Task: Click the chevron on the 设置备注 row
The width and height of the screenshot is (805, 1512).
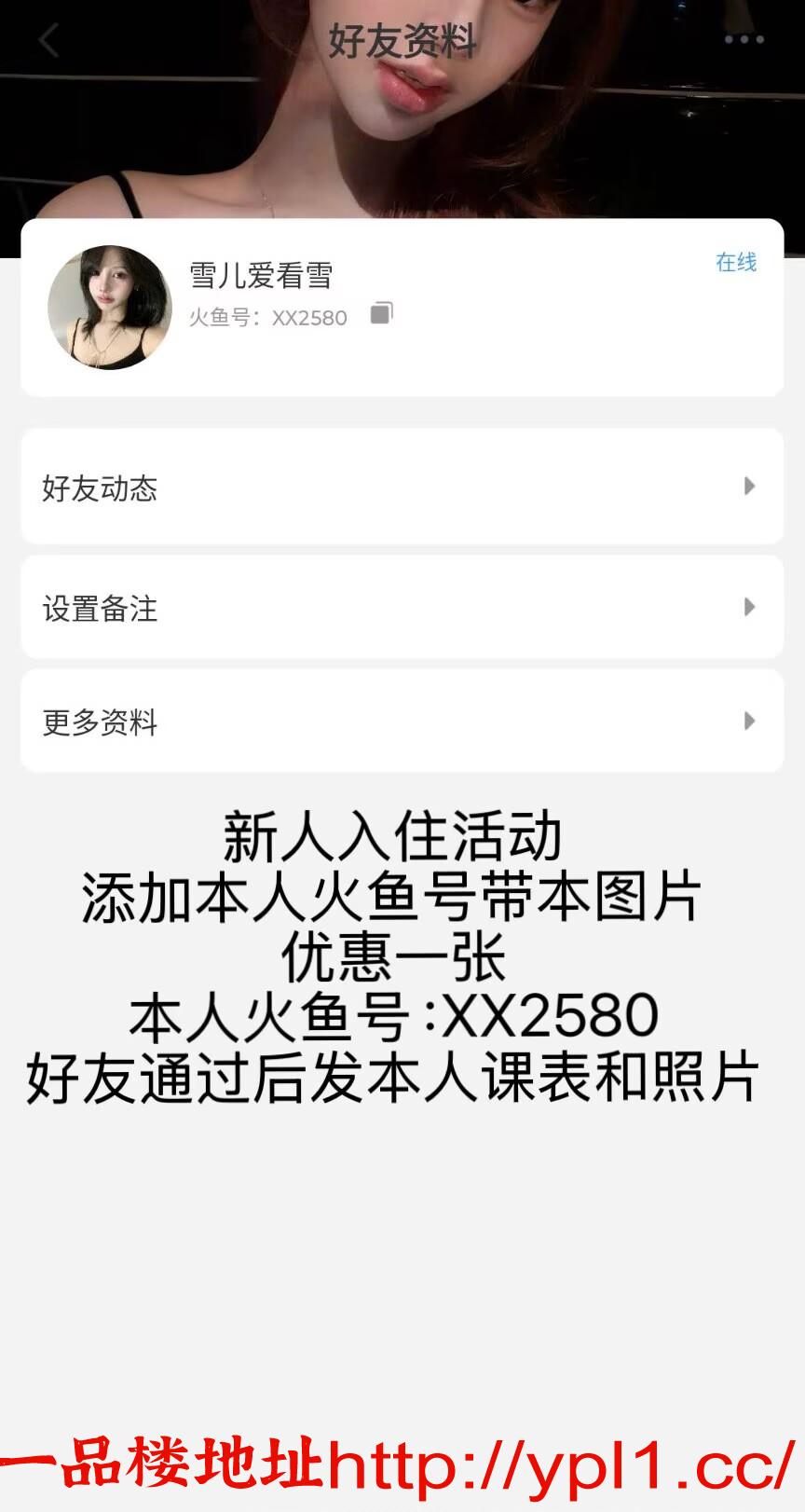Action: 748,608
